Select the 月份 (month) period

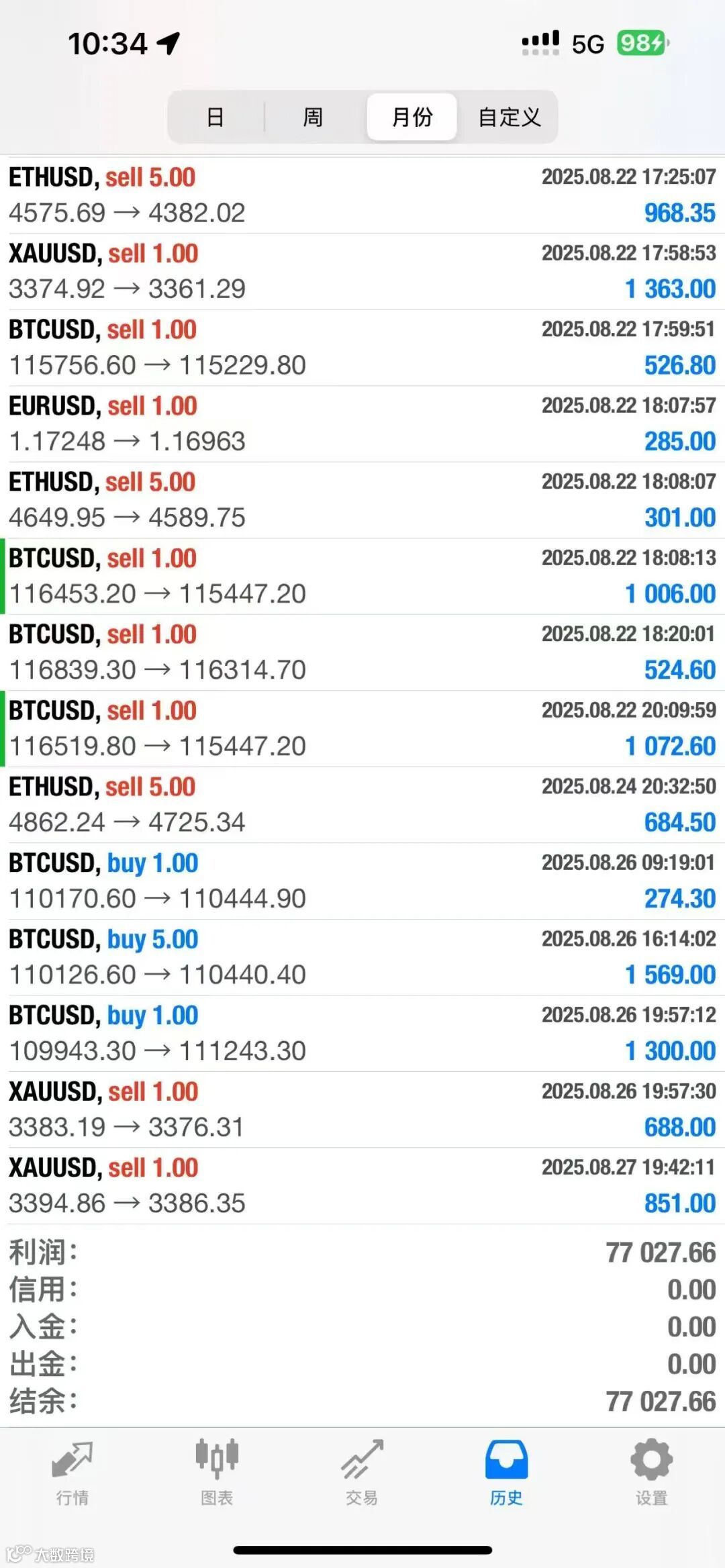[x=412, y=117]
